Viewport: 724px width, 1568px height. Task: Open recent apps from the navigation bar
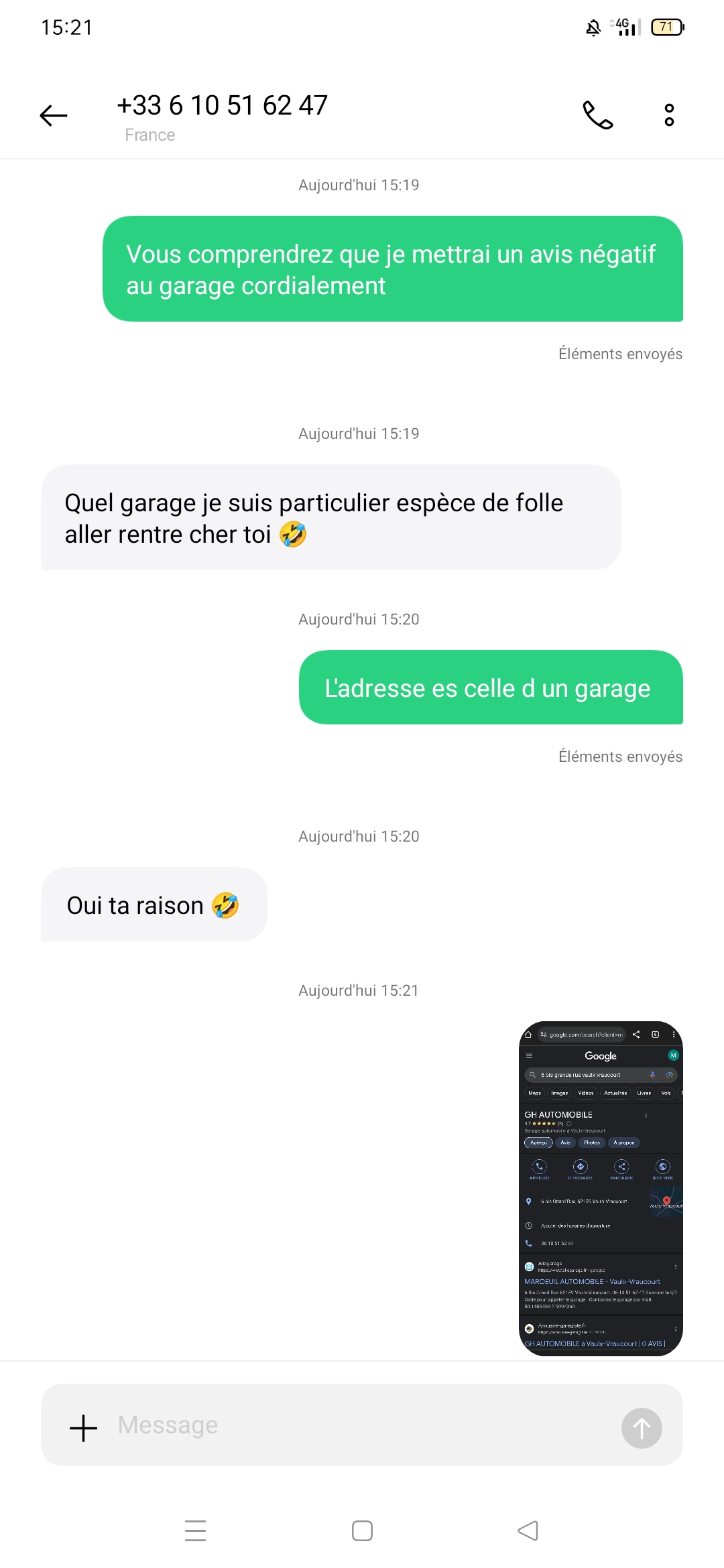195,1530
